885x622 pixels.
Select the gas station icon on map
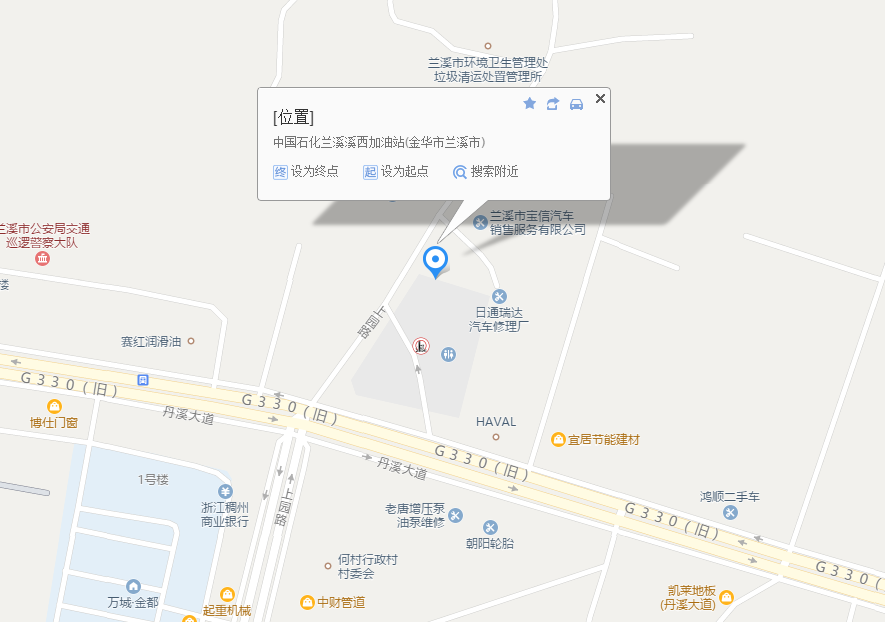point(422,347)
